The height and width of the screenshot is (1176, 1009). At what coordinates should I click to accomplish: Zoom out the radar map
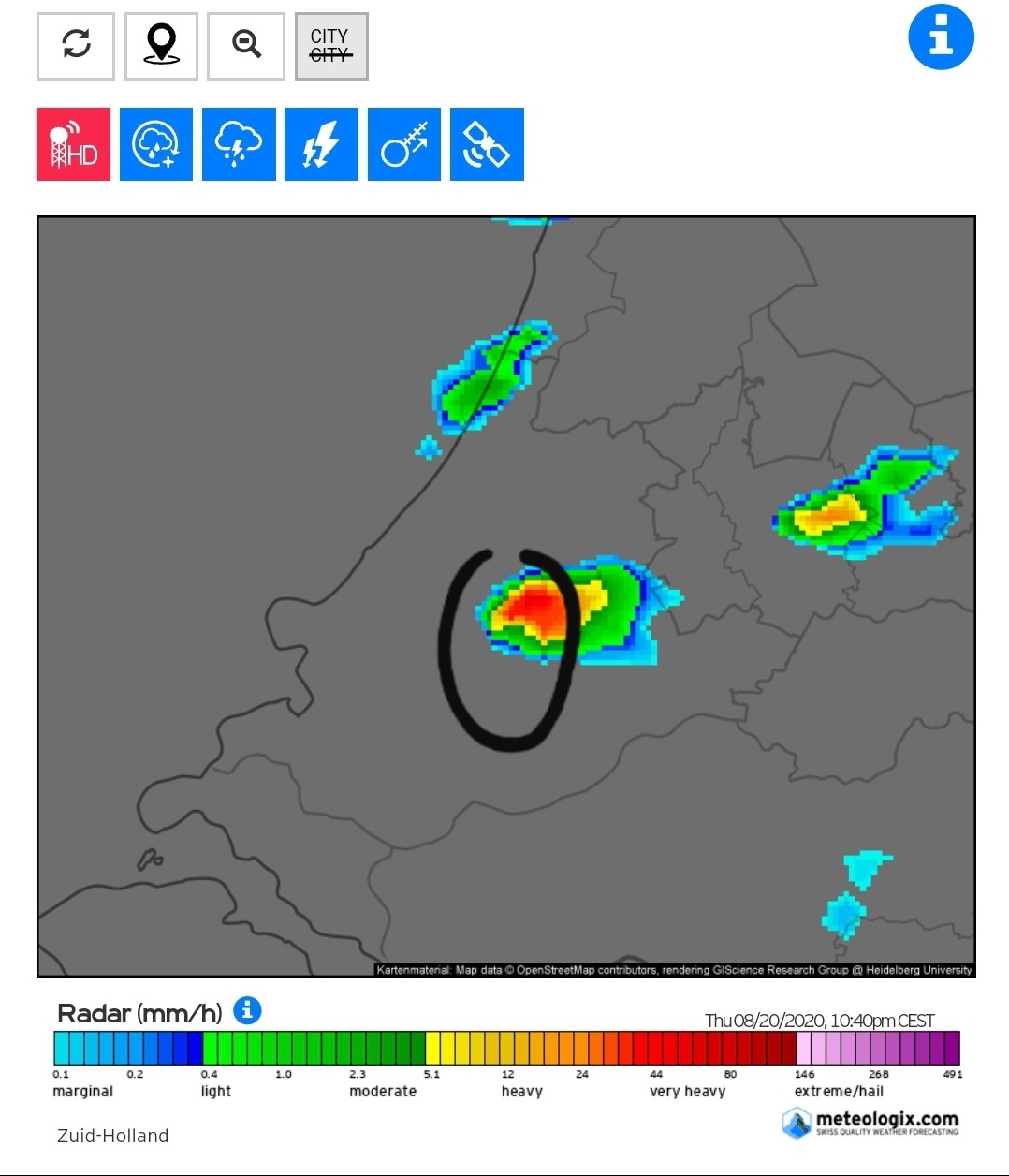246,46
